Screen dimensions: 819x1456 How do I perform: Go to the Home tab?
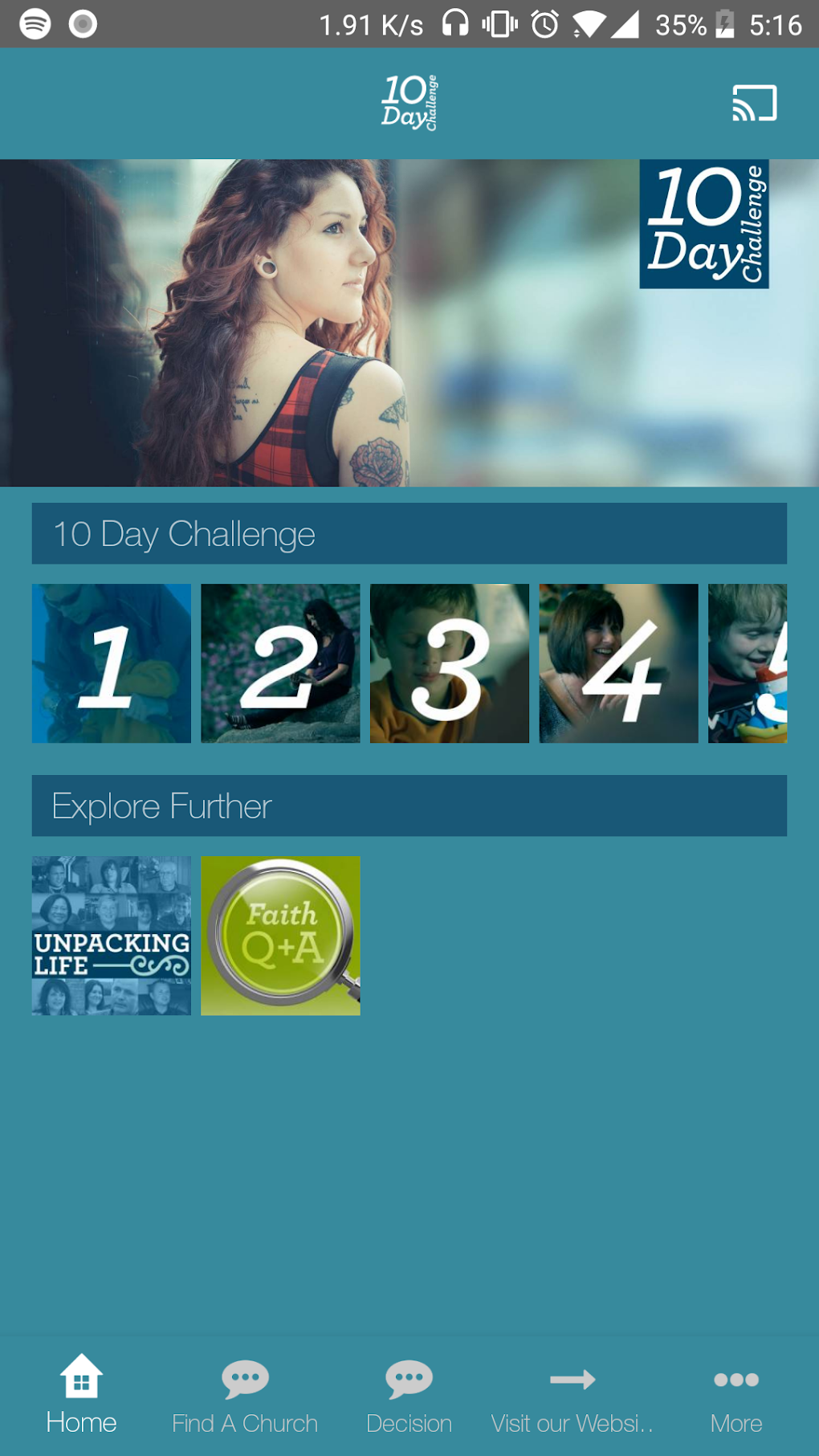[x=82, y=1396]
